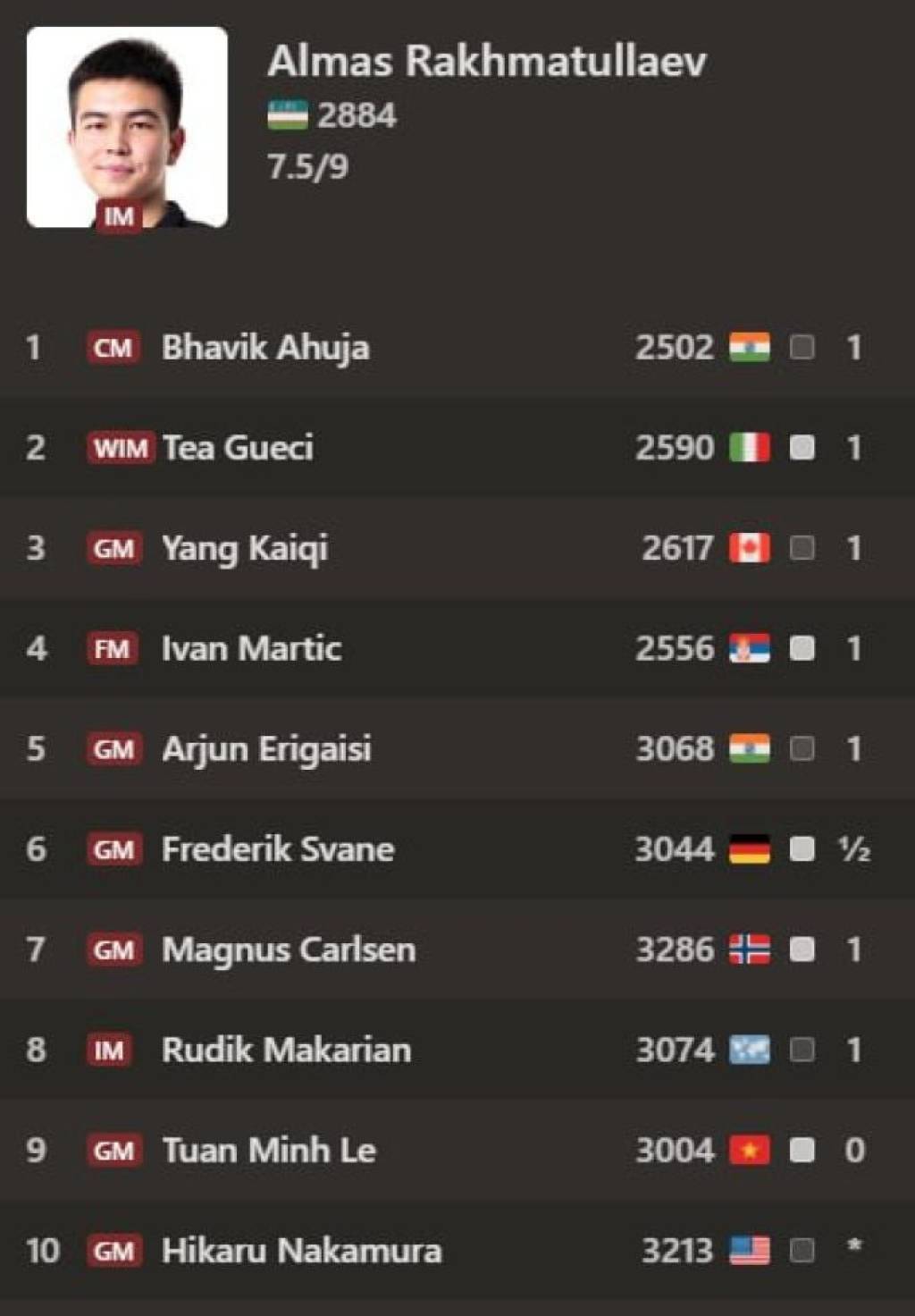915x1316 pixels.
Task: View Almas Rakhmatullaev's profile photo
Action: tap(127, 127)
